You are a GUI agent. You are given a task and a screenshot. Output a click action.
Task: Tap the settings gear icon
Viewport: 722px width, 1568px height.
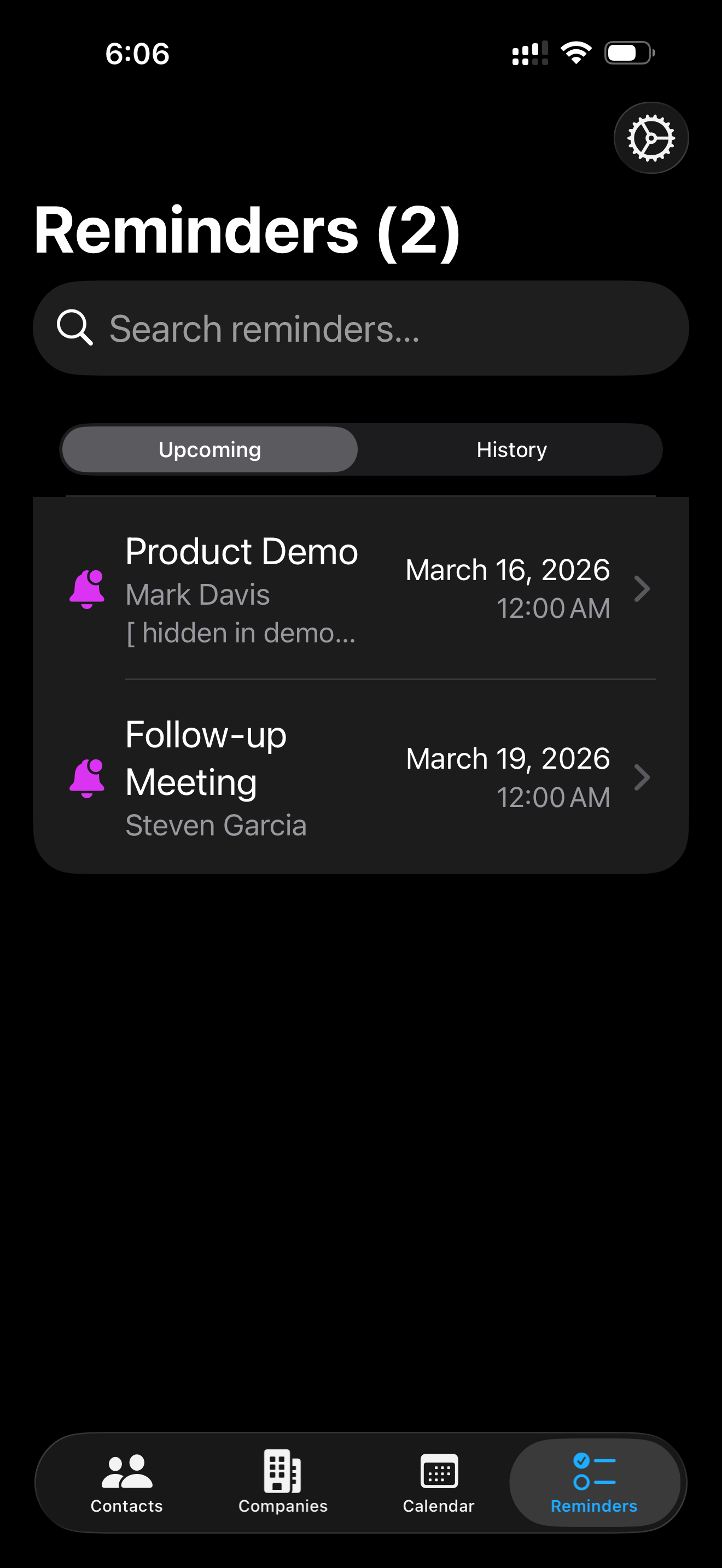[651, 138]
